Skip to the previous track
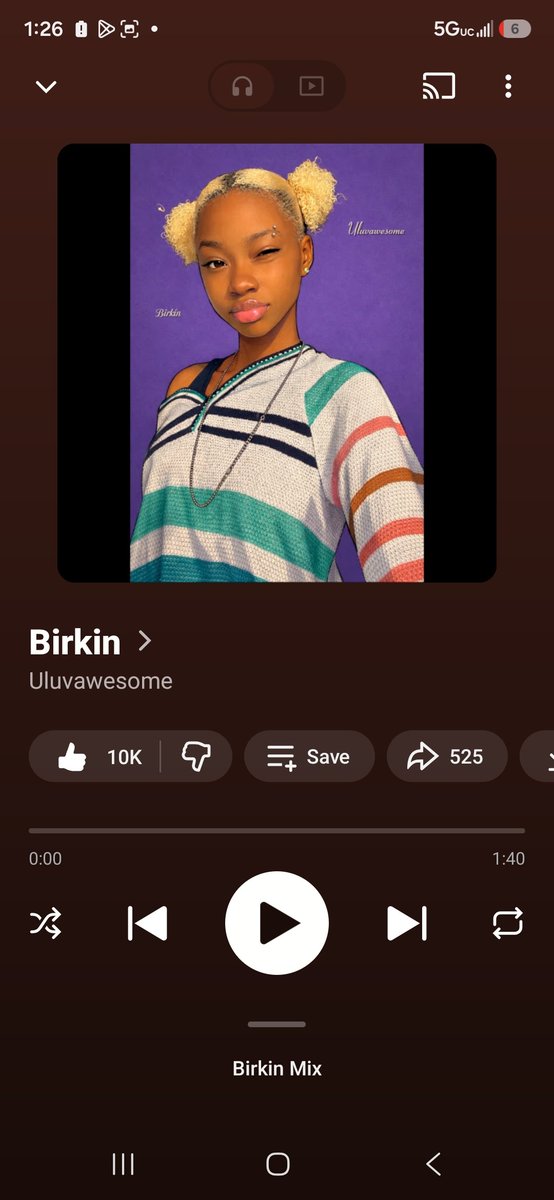This screenshot has height=1200, width=554. click(x=147, y=924)
